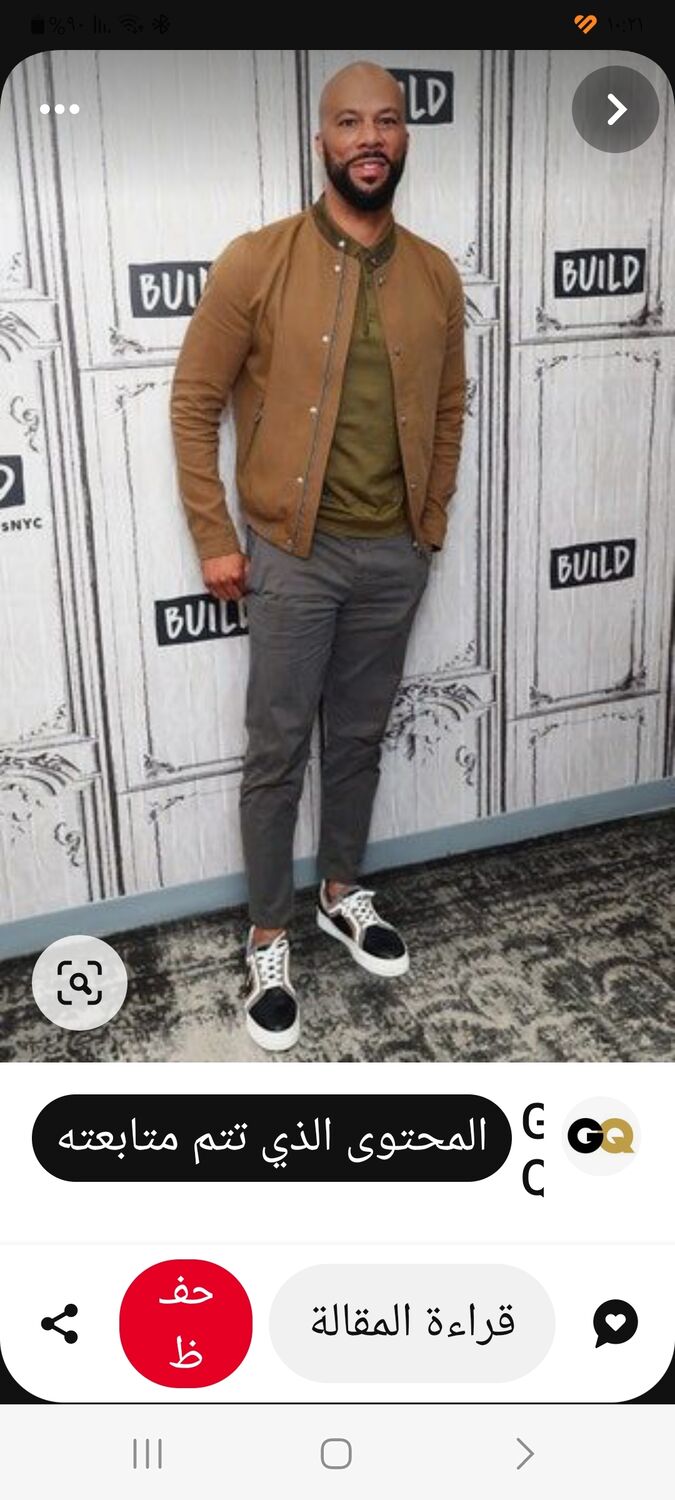Open system recent apps
This screenshot has height=1500, width=675.
coord(147,1454)
